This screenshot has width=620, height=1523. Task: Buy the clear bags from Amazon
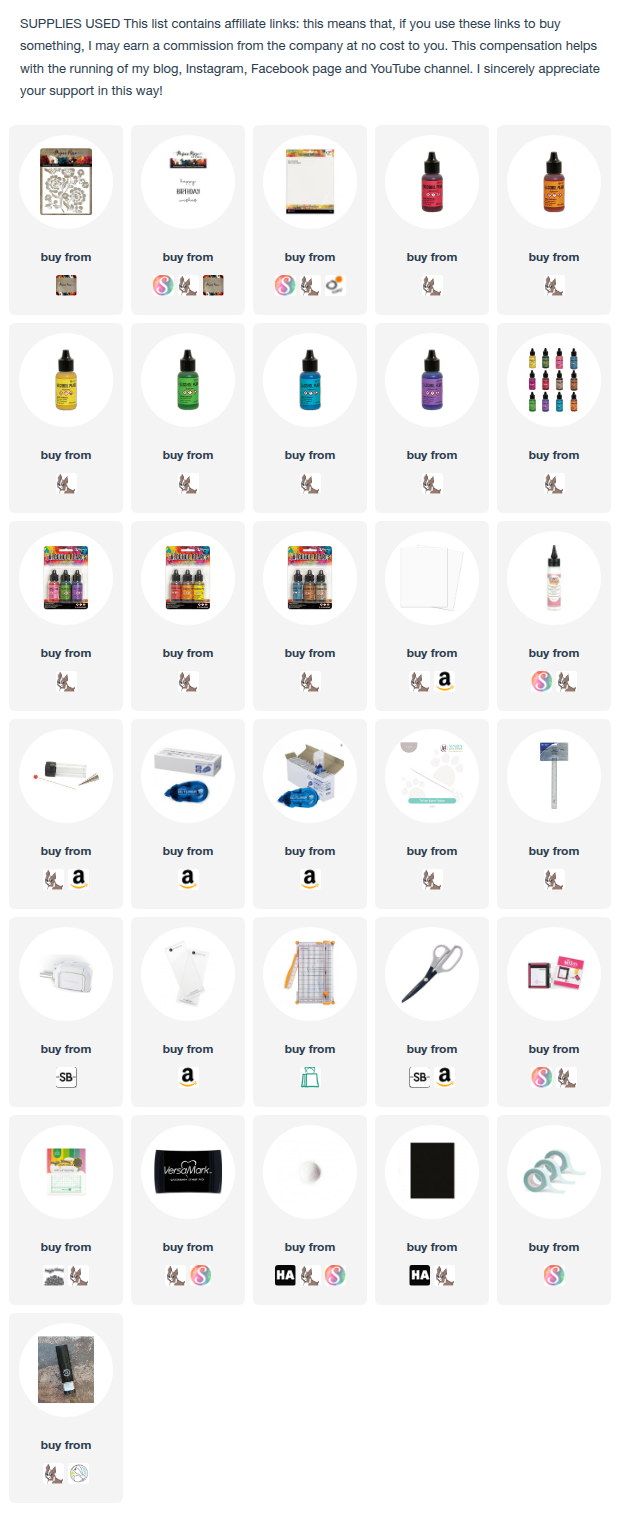[187, 1077]
